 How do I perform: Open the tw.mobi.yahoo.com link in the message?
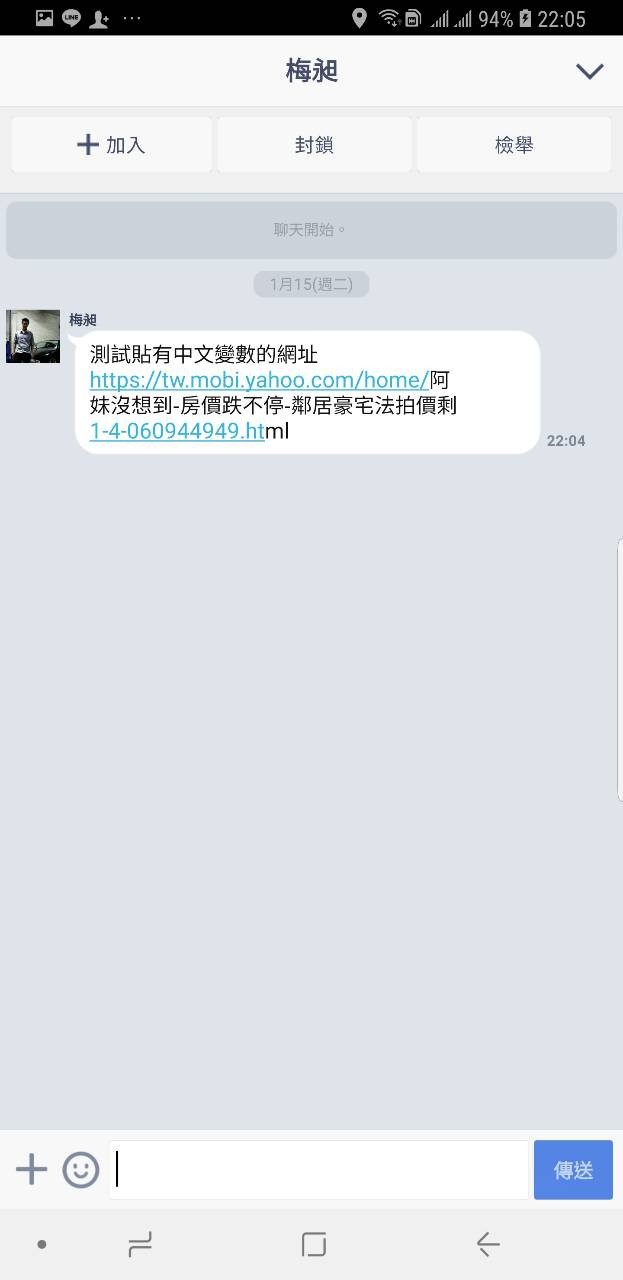pyautogui.click(x=259, y=380)
